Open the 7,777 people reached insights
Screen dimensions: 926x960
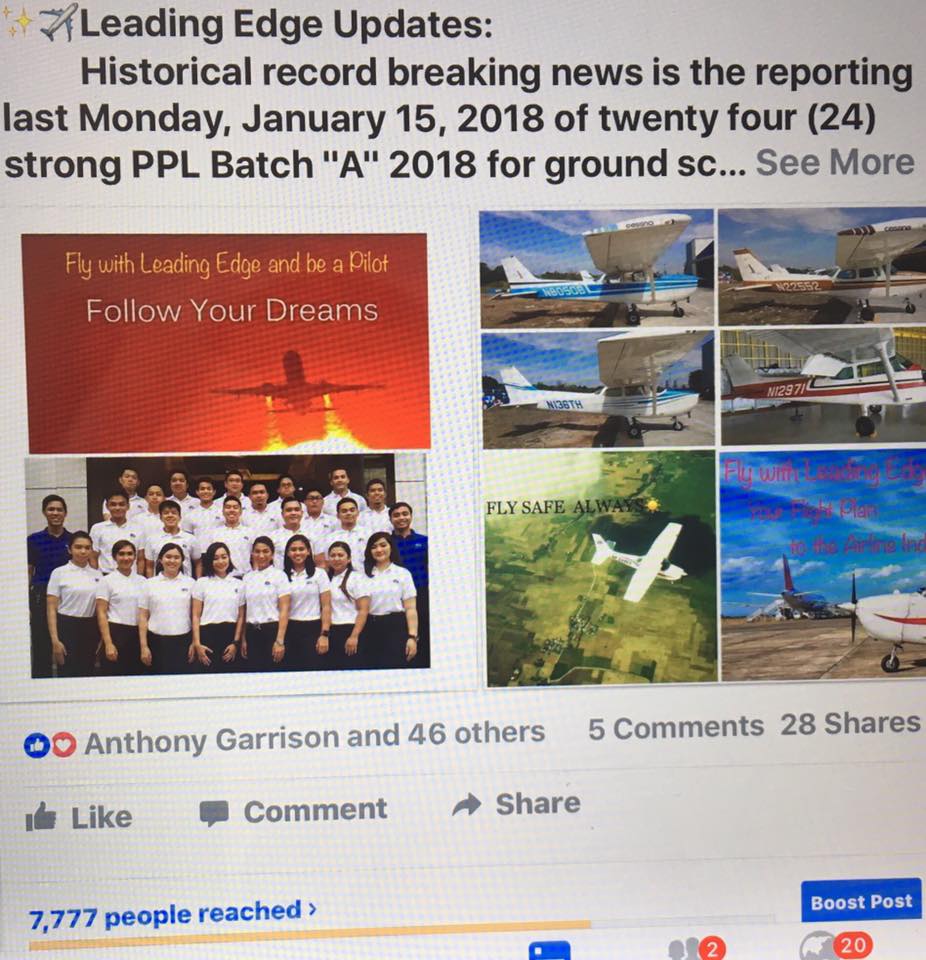pos(172,914)
